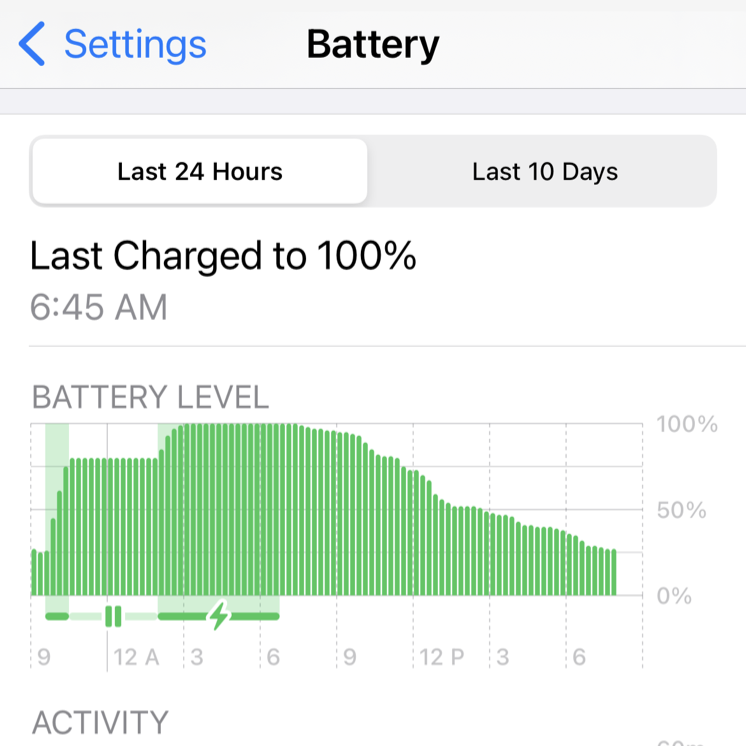Switch to Last 10 Days view
Image resolution: width=746 pixels, height=746 pixels.
pos(544,172)
